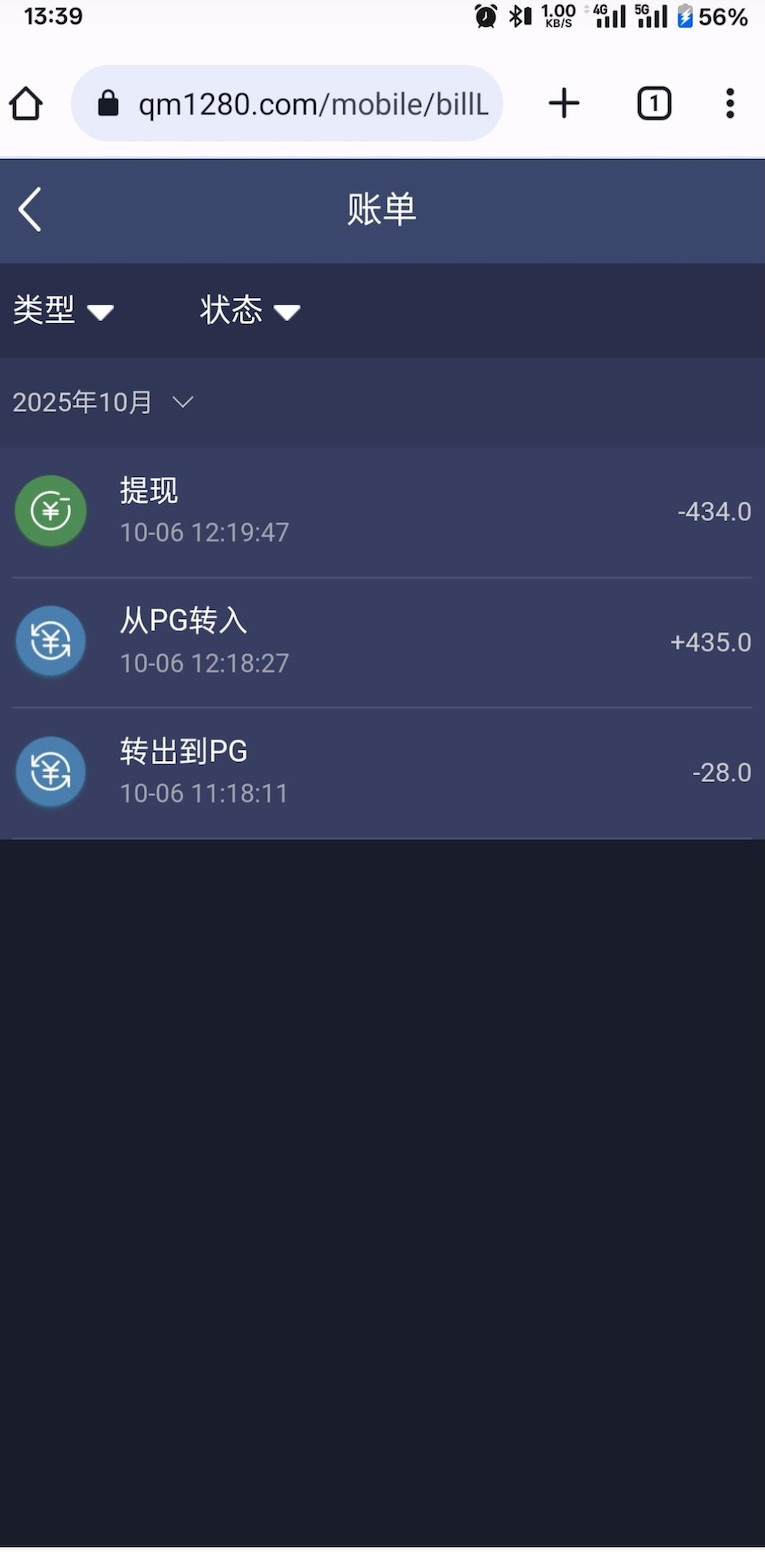
Task: Open the 类型 filter dropdown
Action: (x=63, y=311)
